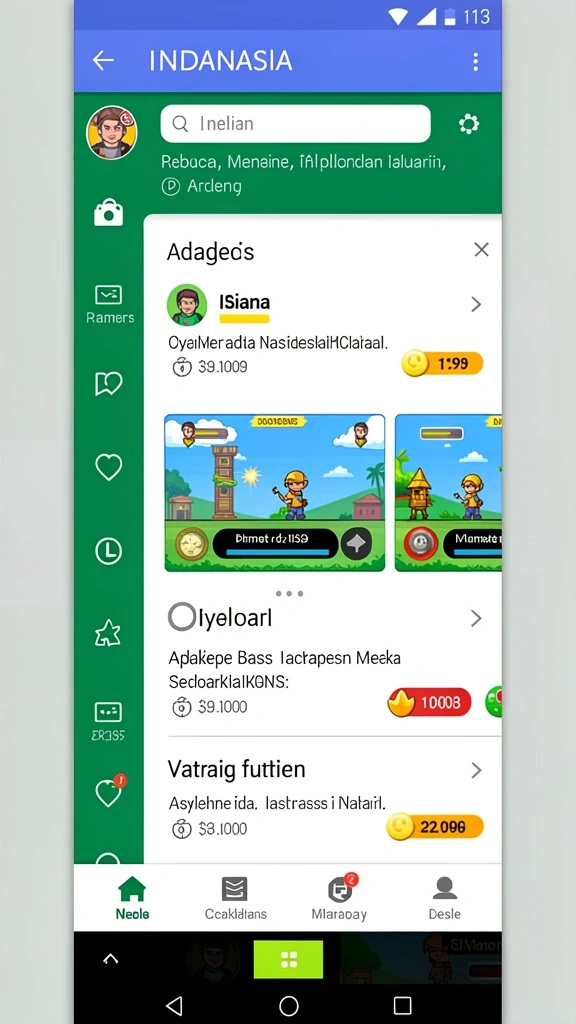Screen dimensions: 576x1024
Task: Switch to the Ccakldians tab
Action: (x=236, y=899)
